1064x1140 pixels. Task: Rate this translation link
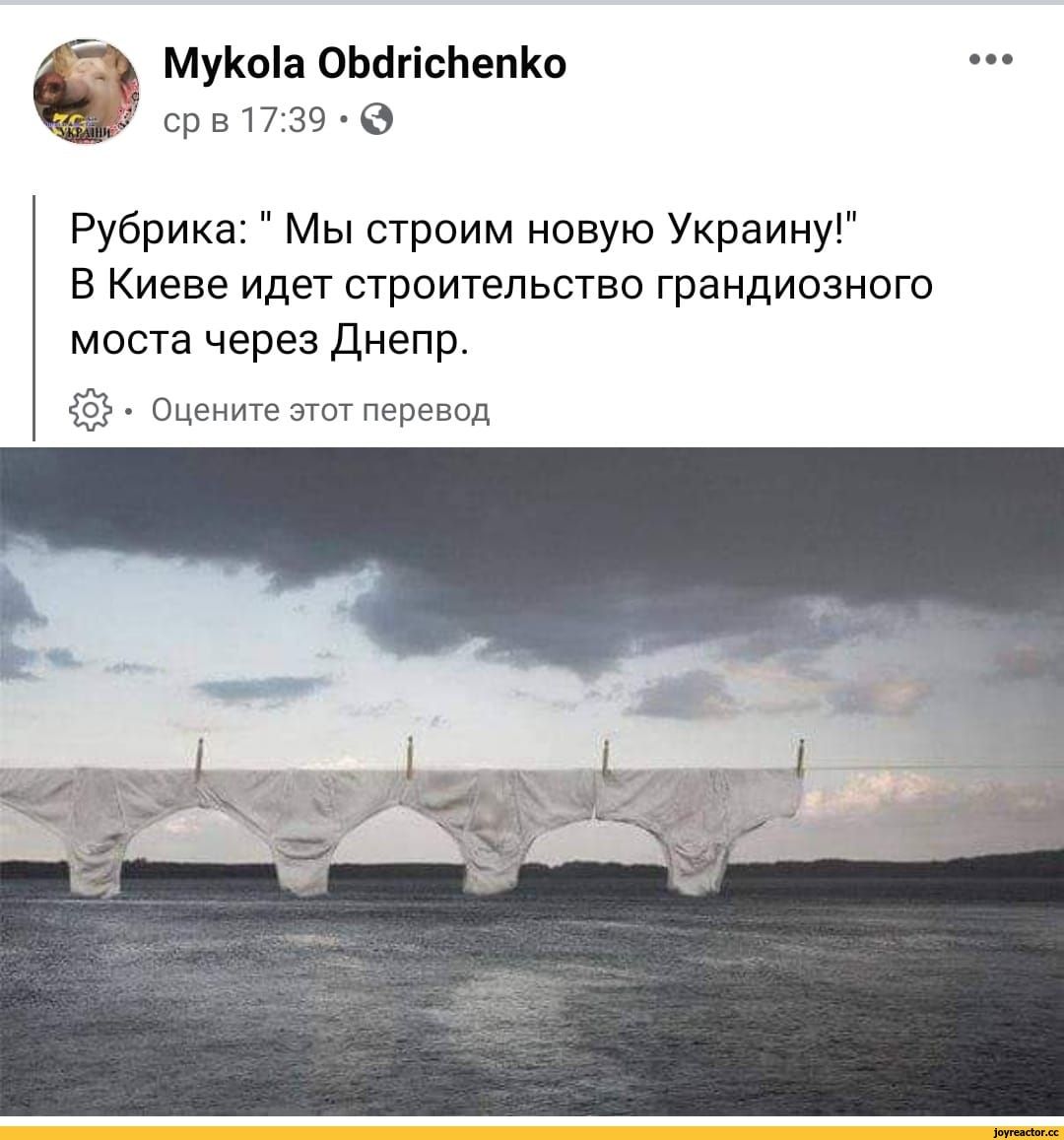(x=320, y=408)
